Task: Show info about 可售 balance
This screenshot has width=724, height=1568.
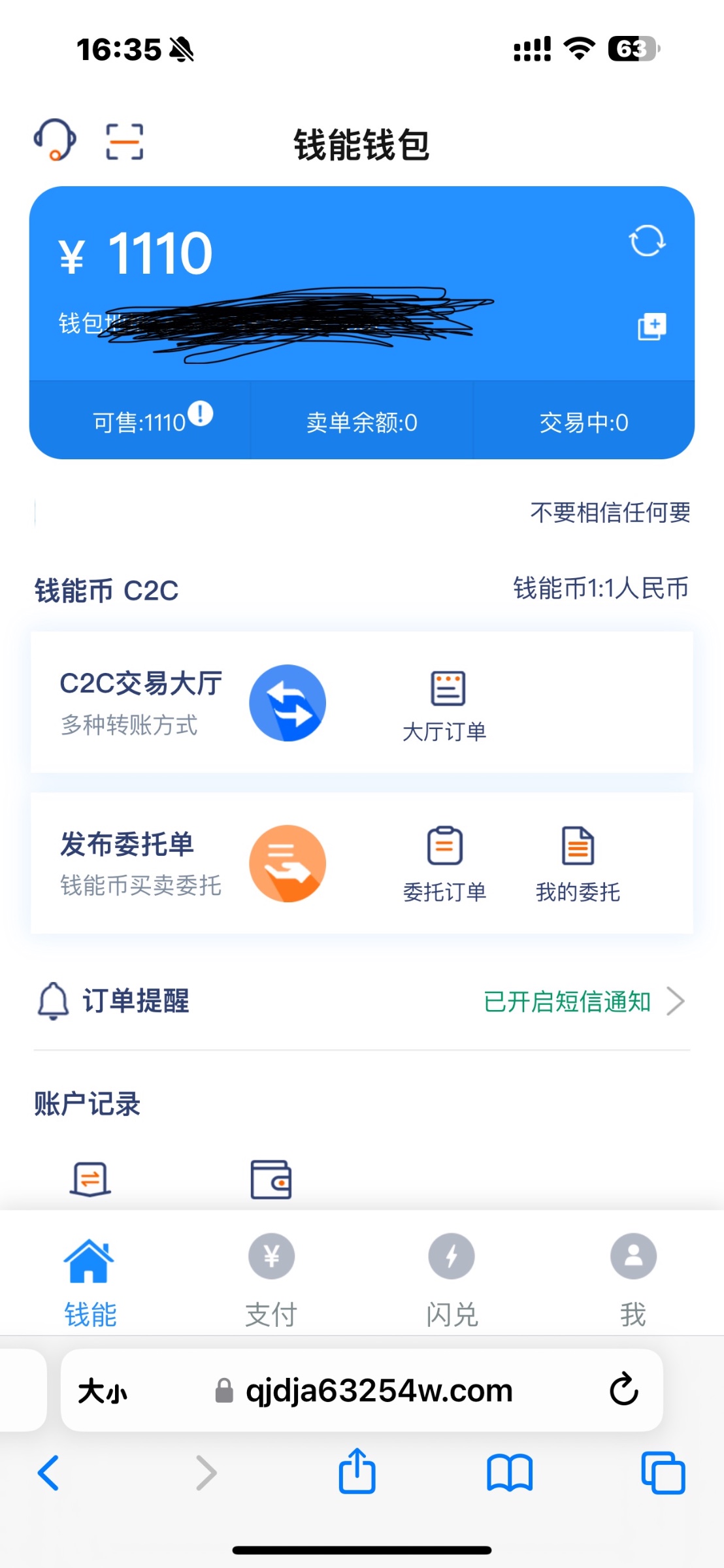Action: click(201, 413)
